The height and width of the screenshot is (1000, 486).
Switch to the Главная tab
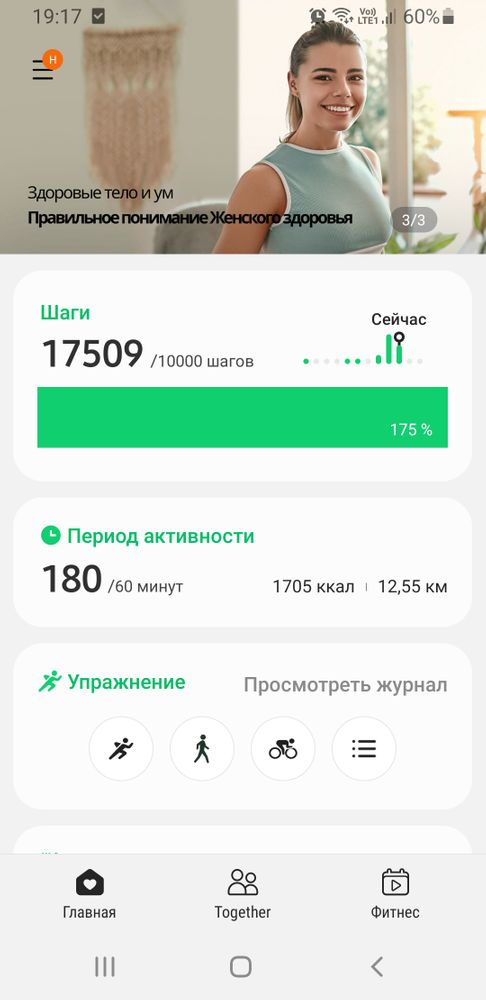point(89,893)
